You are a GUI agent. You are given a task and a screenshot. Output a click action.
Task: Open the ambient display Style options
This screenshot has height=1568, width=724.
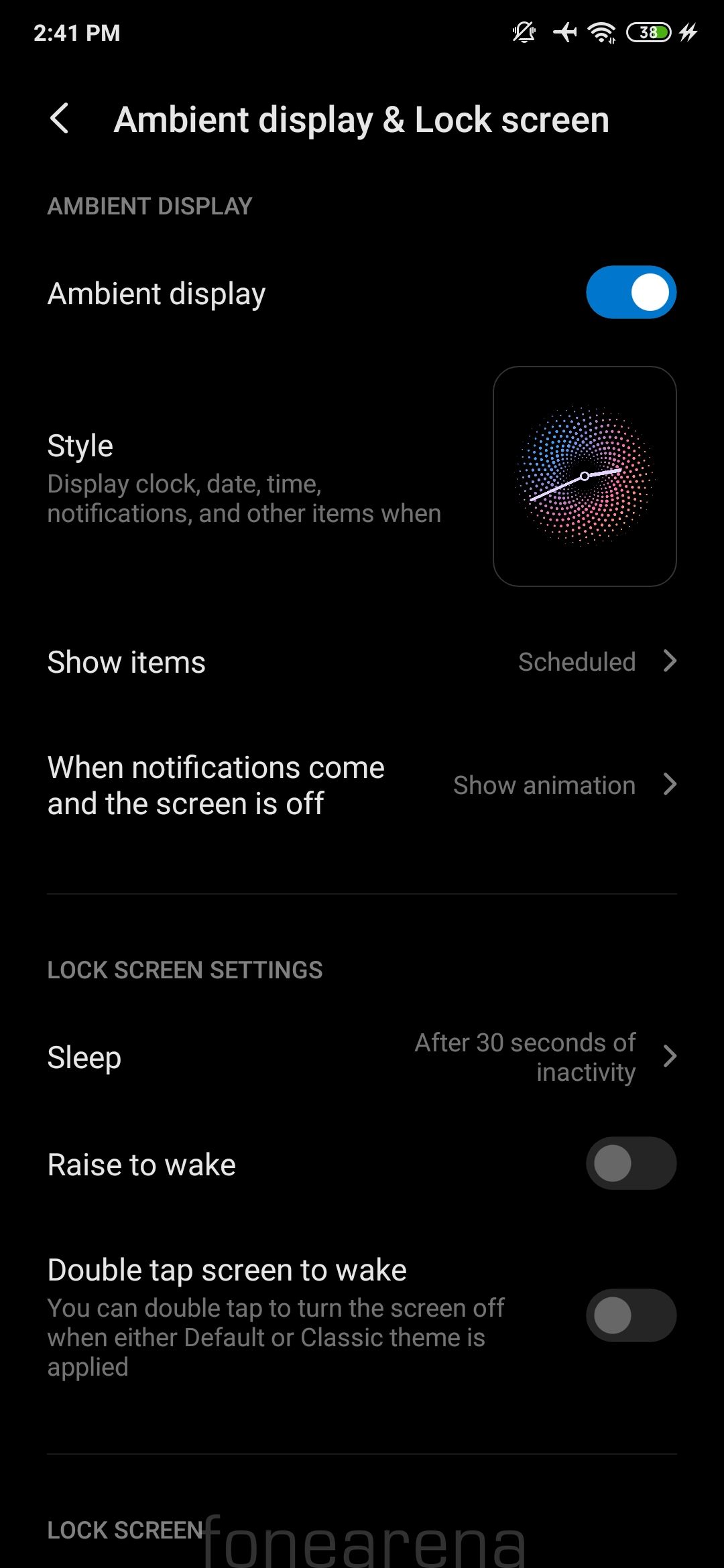(362, 476)
